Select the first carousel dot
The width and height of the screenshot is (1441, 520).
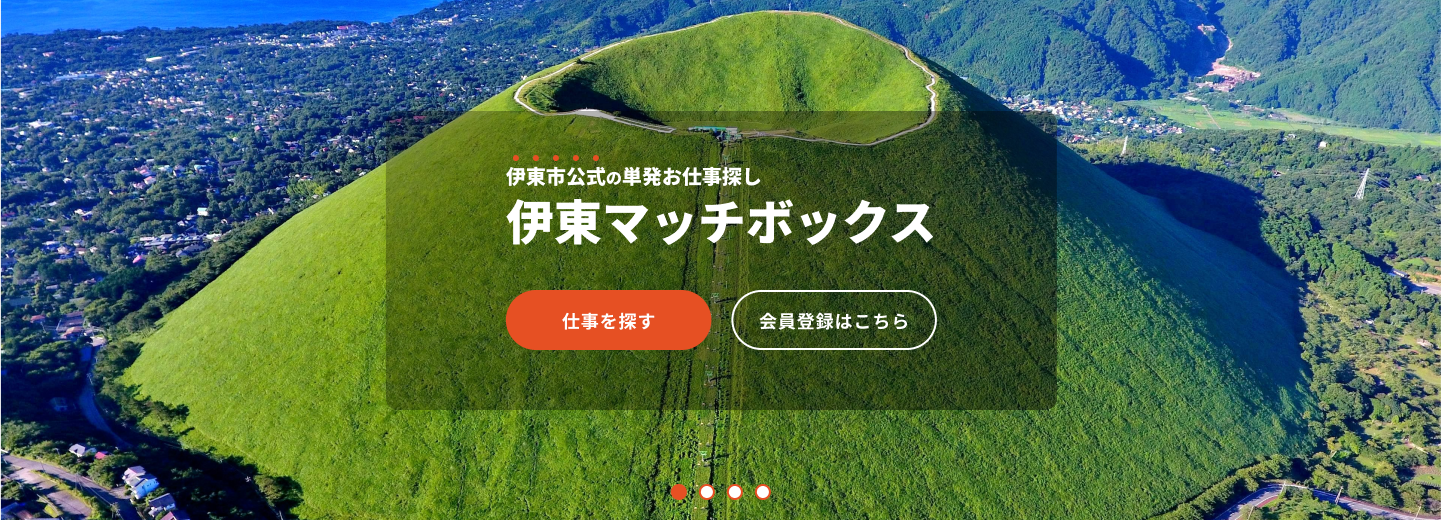click(679, 492)
